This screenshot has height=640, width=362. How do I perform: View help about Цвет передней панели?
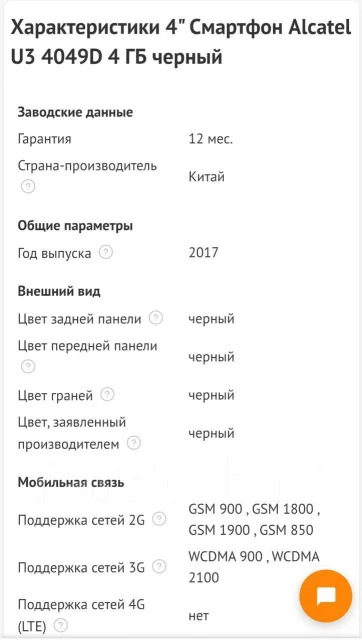tap(28, 367)
